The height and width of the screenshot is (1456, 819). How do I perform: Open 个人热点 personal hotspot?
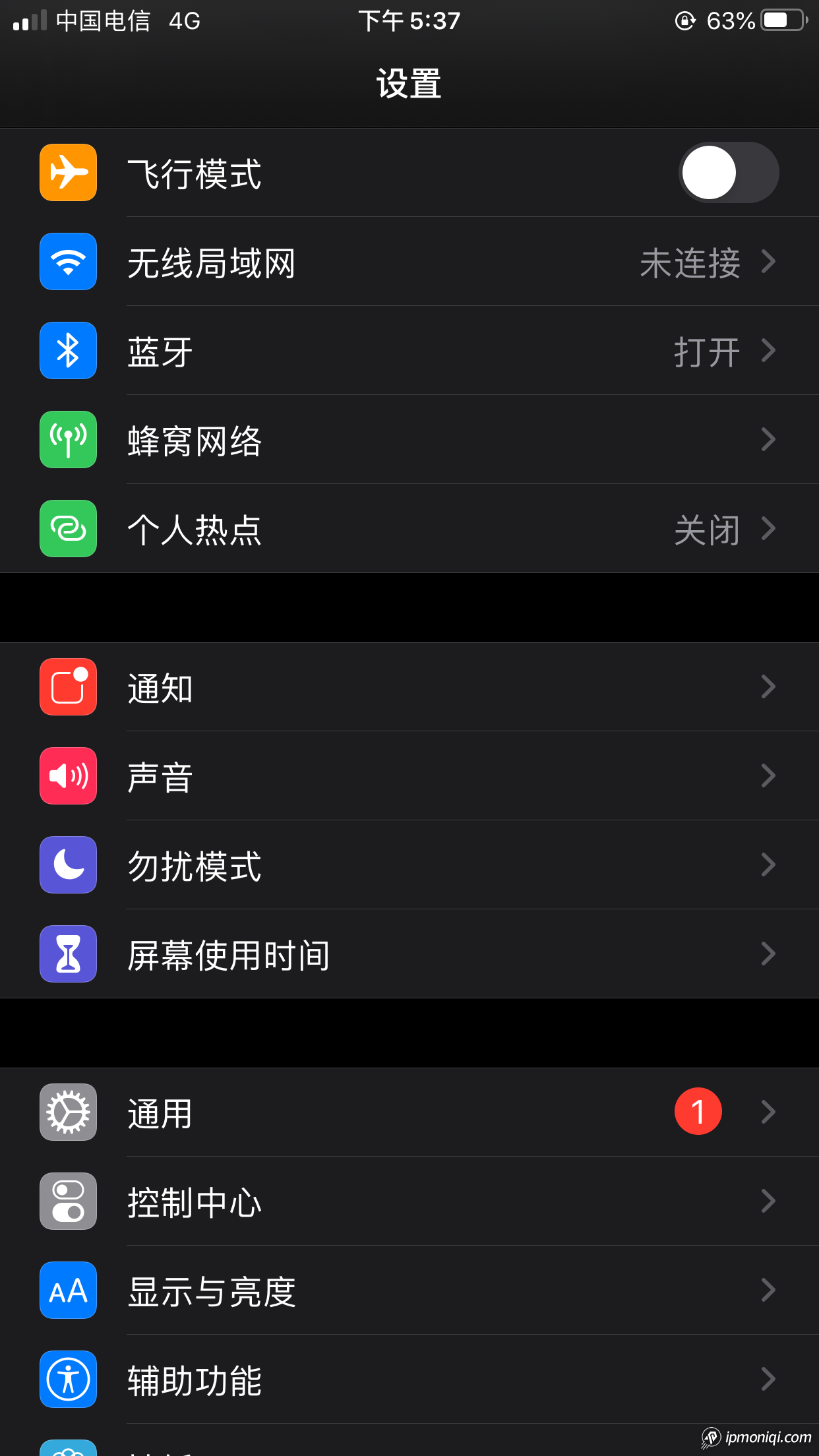pyautogui.click(x=409, y=530)
